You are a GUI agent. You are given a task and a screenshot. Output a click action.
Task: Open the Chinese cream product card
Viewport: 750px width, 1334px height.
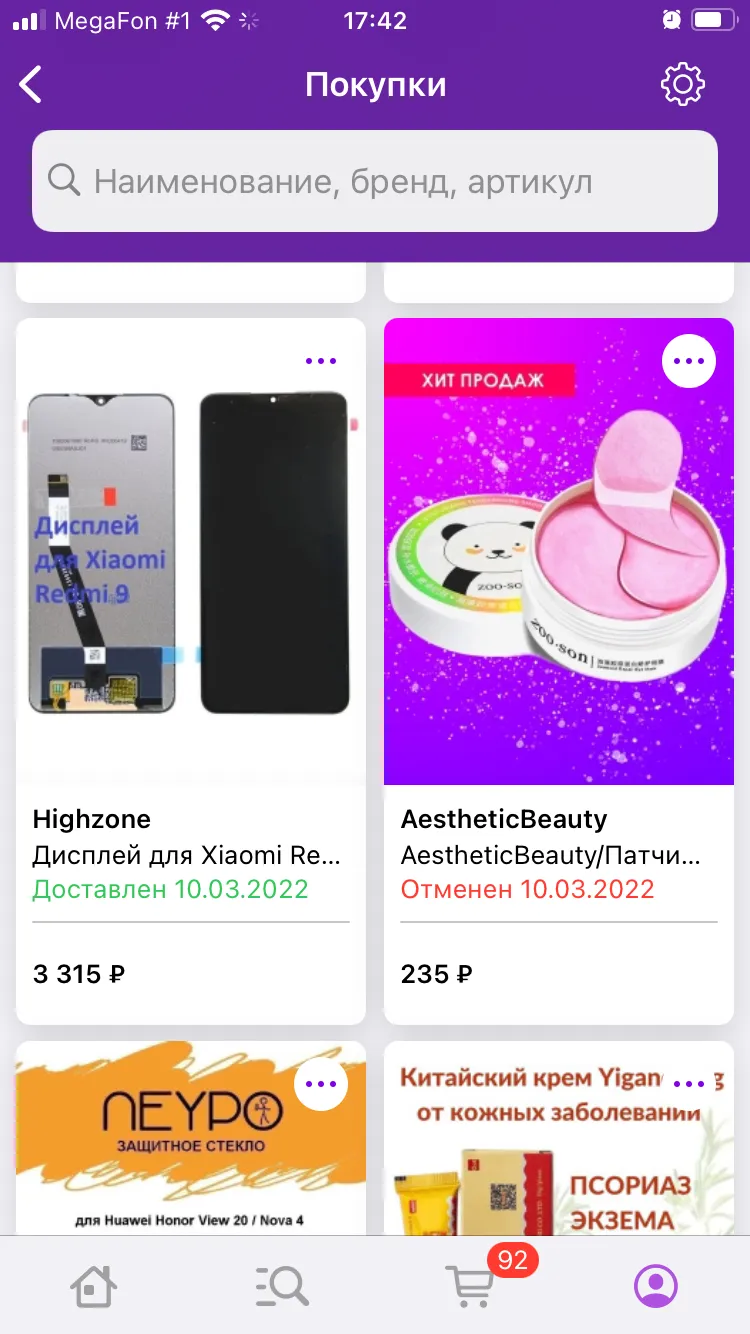tap(559, 1138)
